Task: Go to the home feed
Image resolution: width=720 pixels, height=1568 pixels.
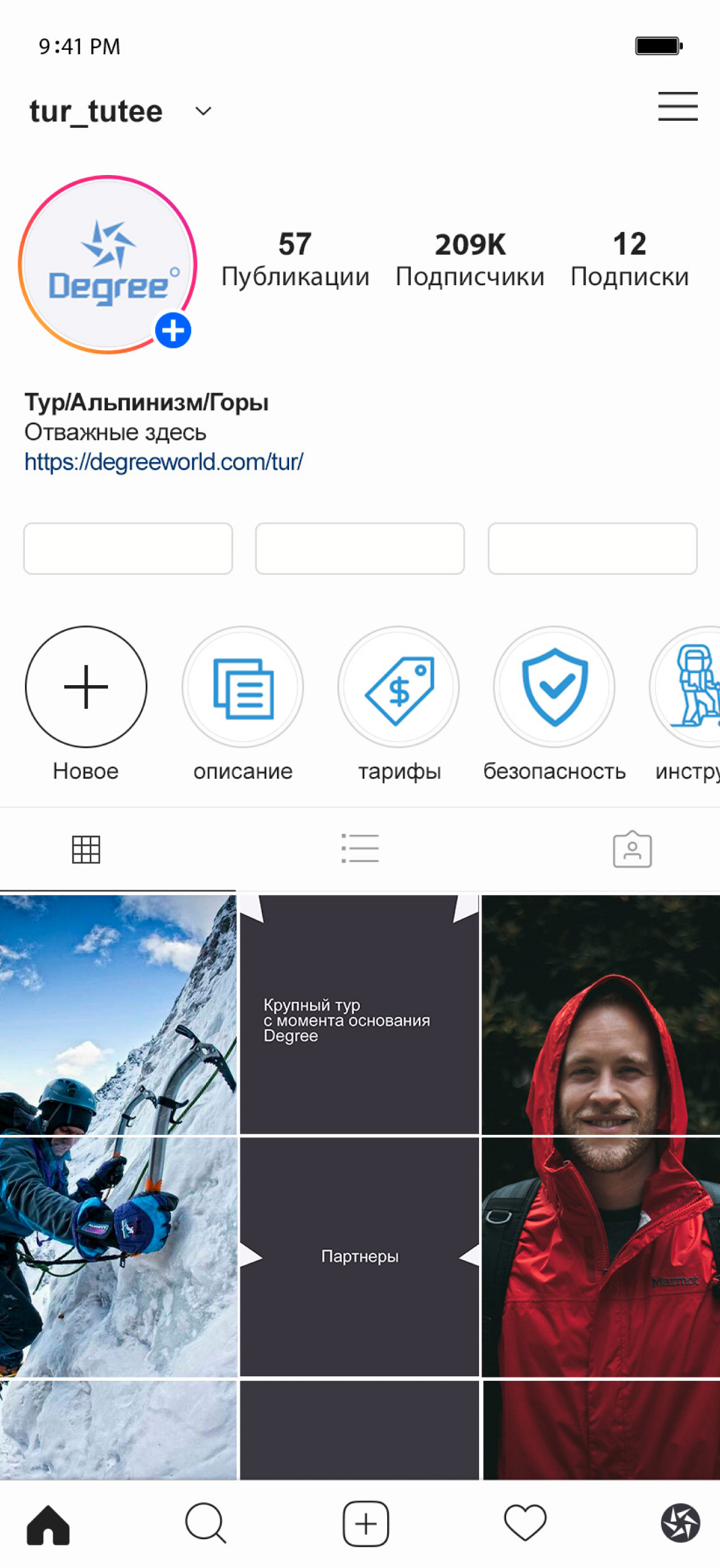Action: pyautogui.click(x=48, y=1525)
